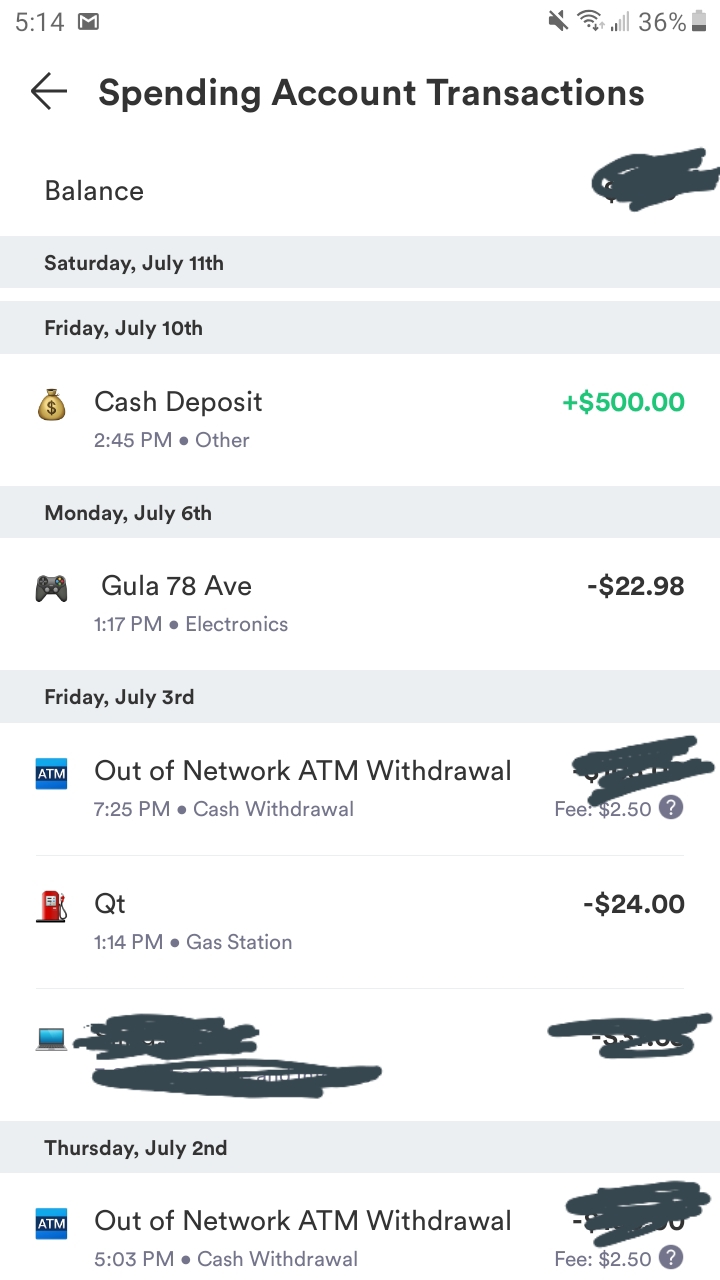Show fee info for 5:03 PM withdrawal
Image resolution: width=720 pixels, height=1280 pixels.
click(672, 1258)
